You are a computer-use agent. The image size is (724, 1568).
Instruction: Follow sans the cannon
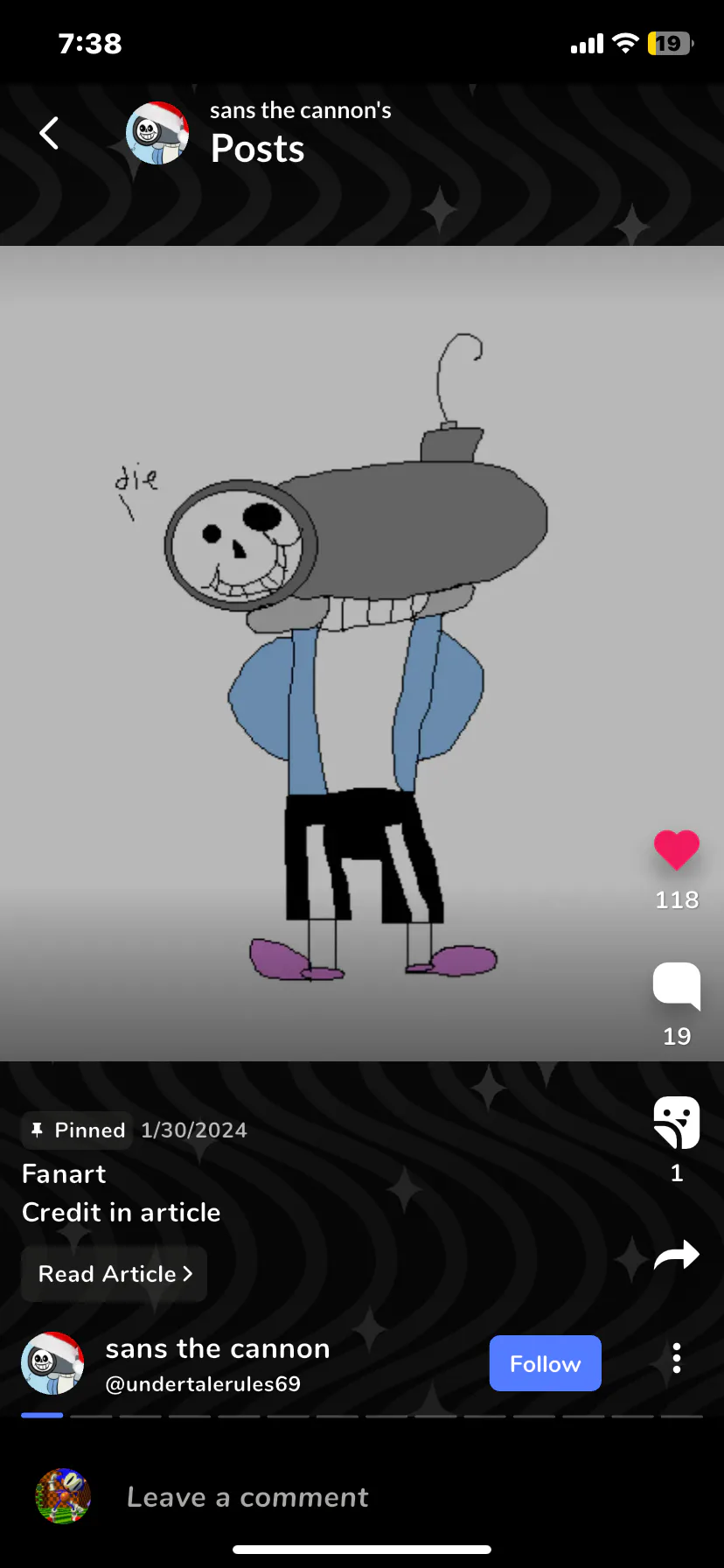545,1363
